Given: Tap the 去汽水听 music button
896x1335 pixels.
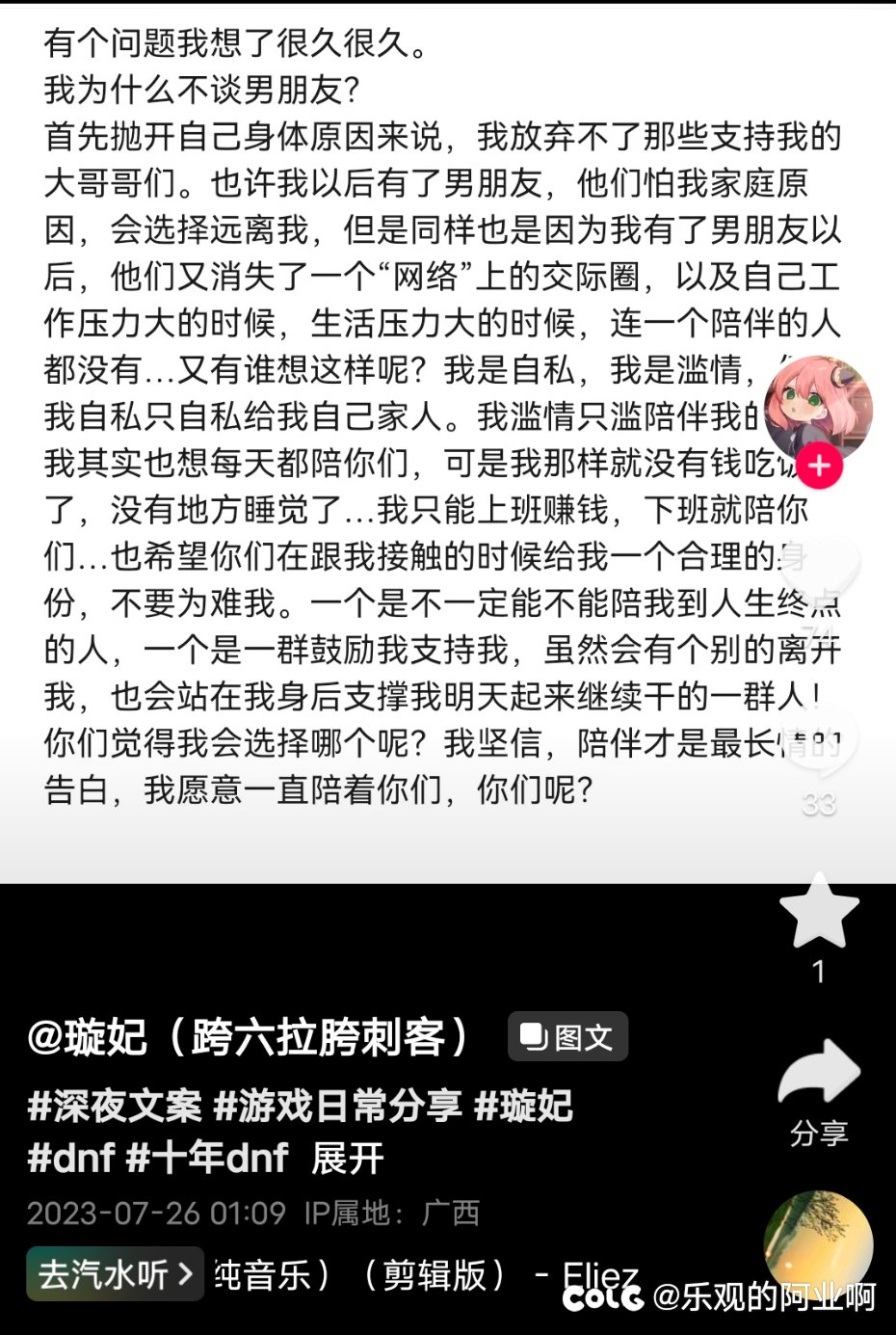Looking at the screenshot, I should pos(115,1274).
